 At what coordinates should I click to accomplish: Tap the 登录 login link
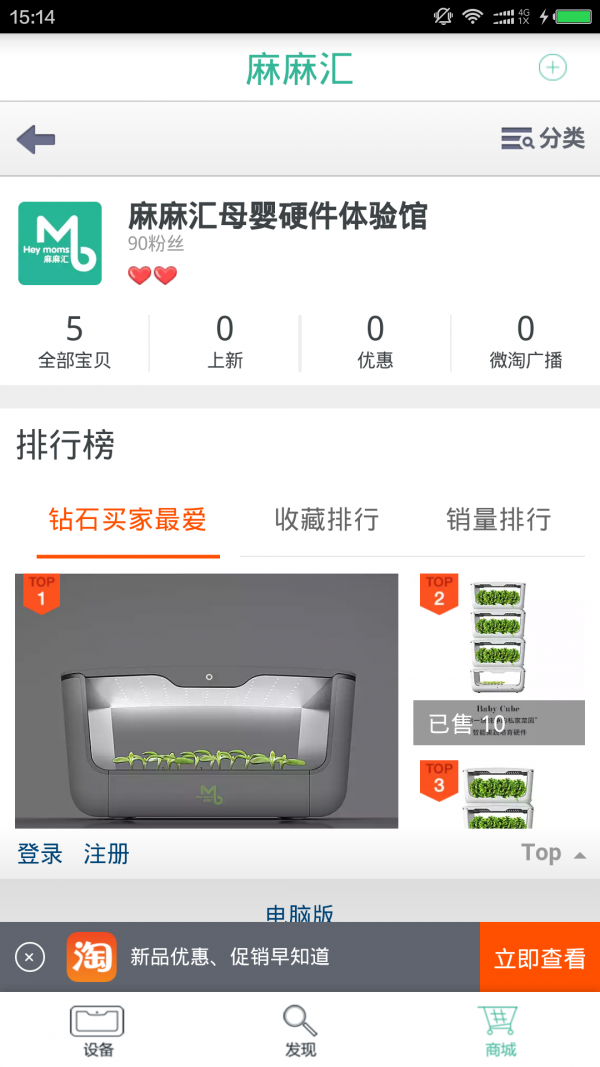(40, 854)
